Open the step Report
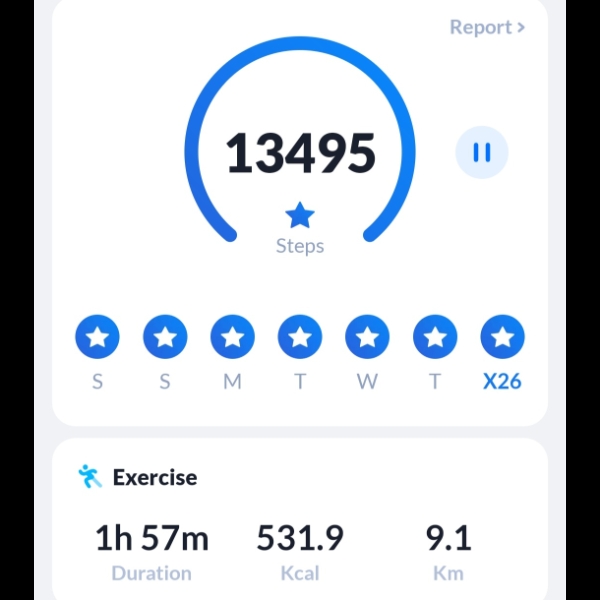The height and width of the screenshot is (600, 600). [487, 27]
